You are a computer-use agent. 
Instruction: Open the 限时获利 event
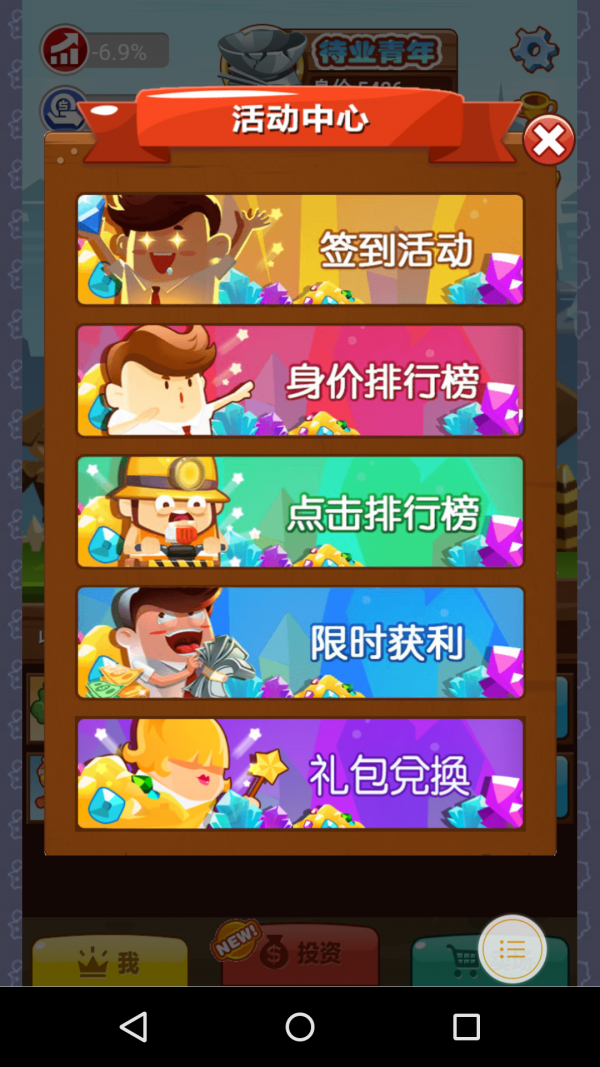click(300, 642)
